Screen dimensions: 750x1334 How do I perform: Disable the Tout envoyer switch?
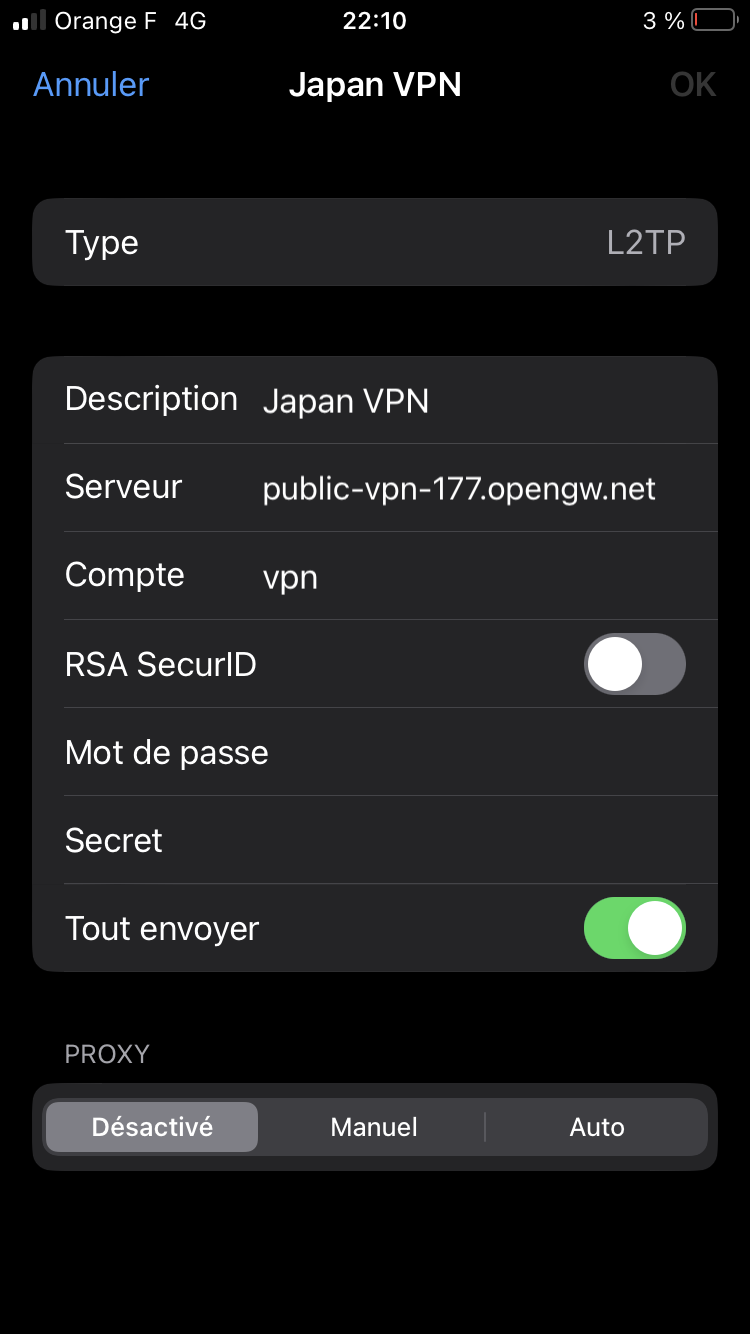(x=634, y=928)
